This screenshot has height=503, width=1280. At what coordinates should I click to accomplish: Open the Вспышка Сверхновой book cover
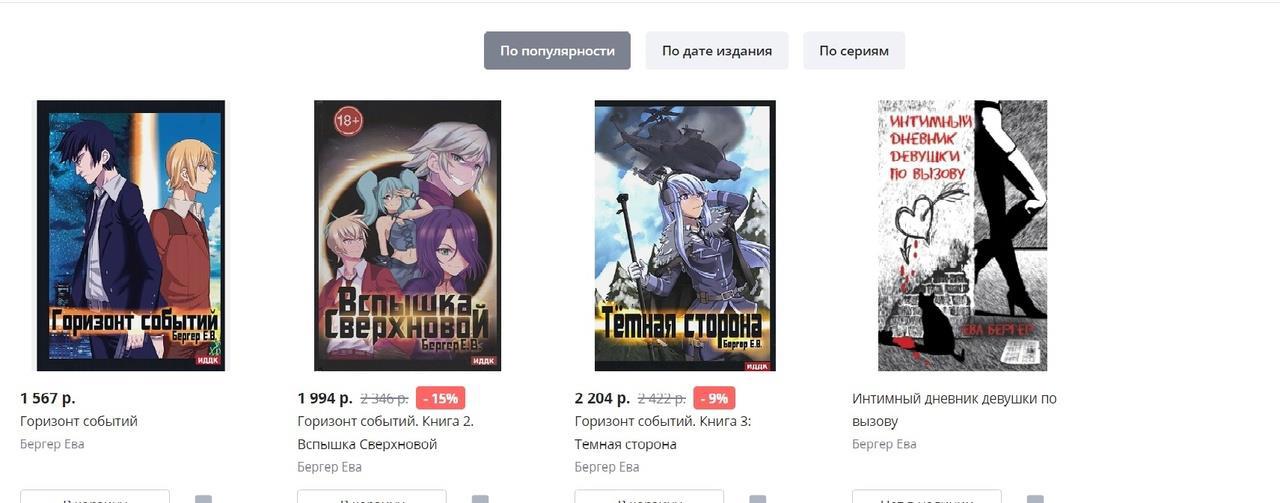pyautogui.click(x=407, y=235)
